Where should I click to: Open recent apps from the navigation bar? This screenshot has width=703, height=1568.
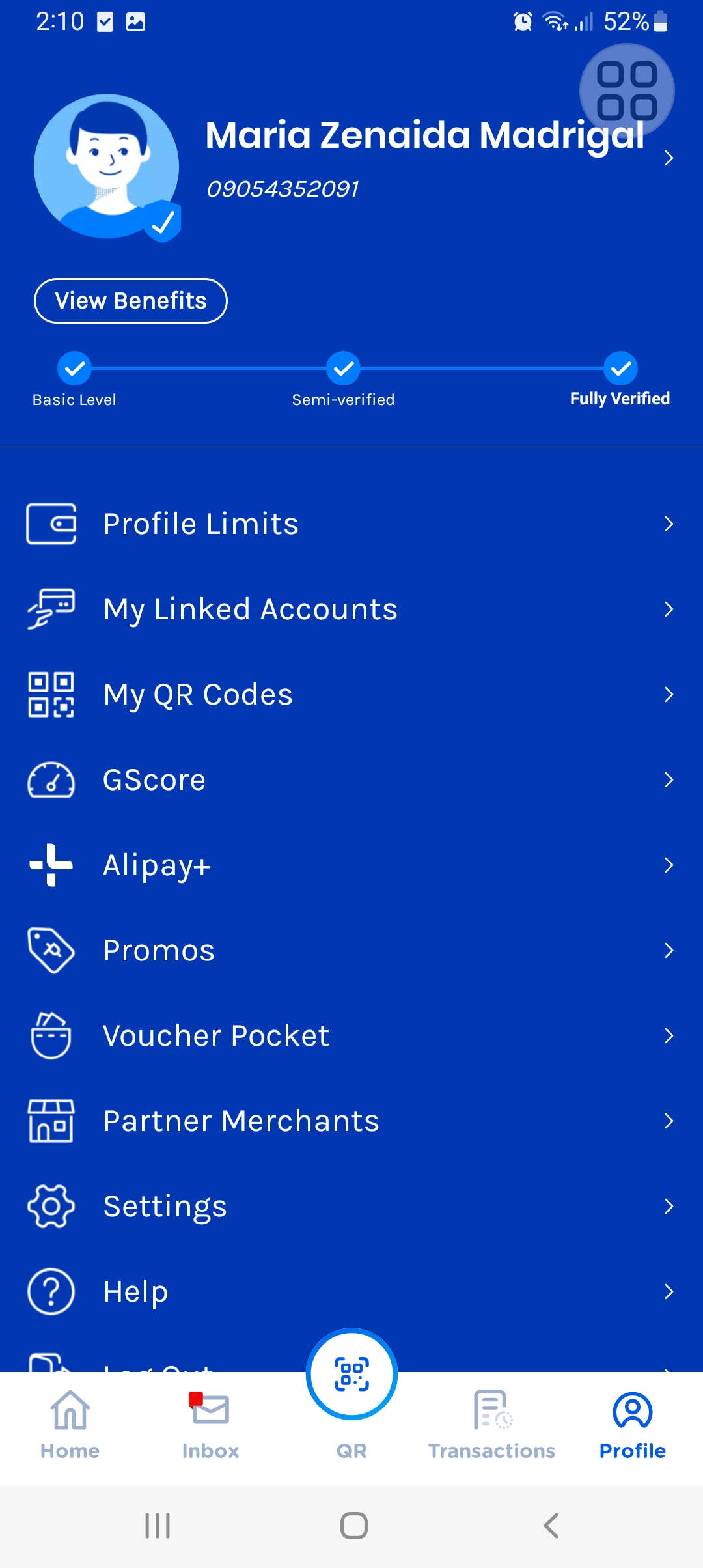point(158,1525)
